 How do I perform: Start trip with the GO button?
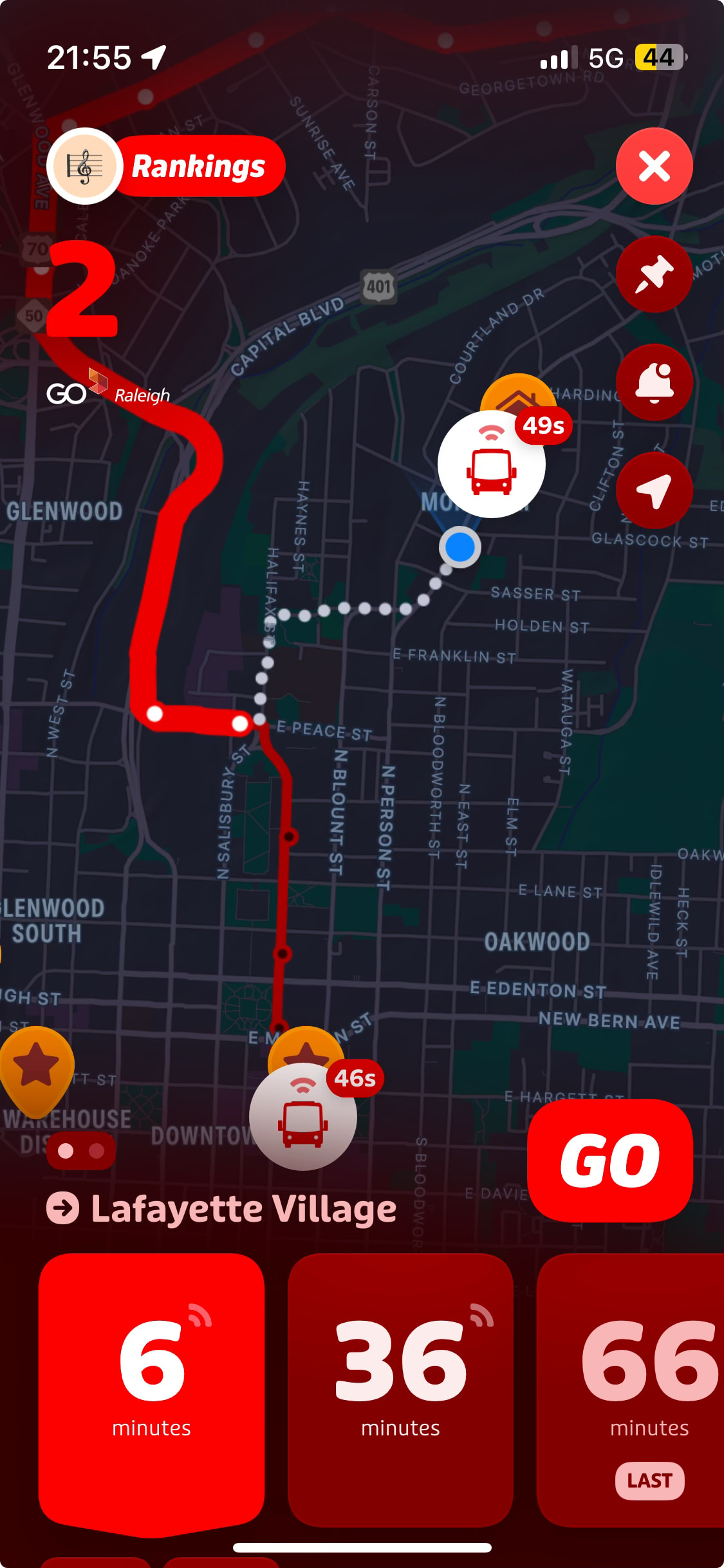click(609, 1160)
